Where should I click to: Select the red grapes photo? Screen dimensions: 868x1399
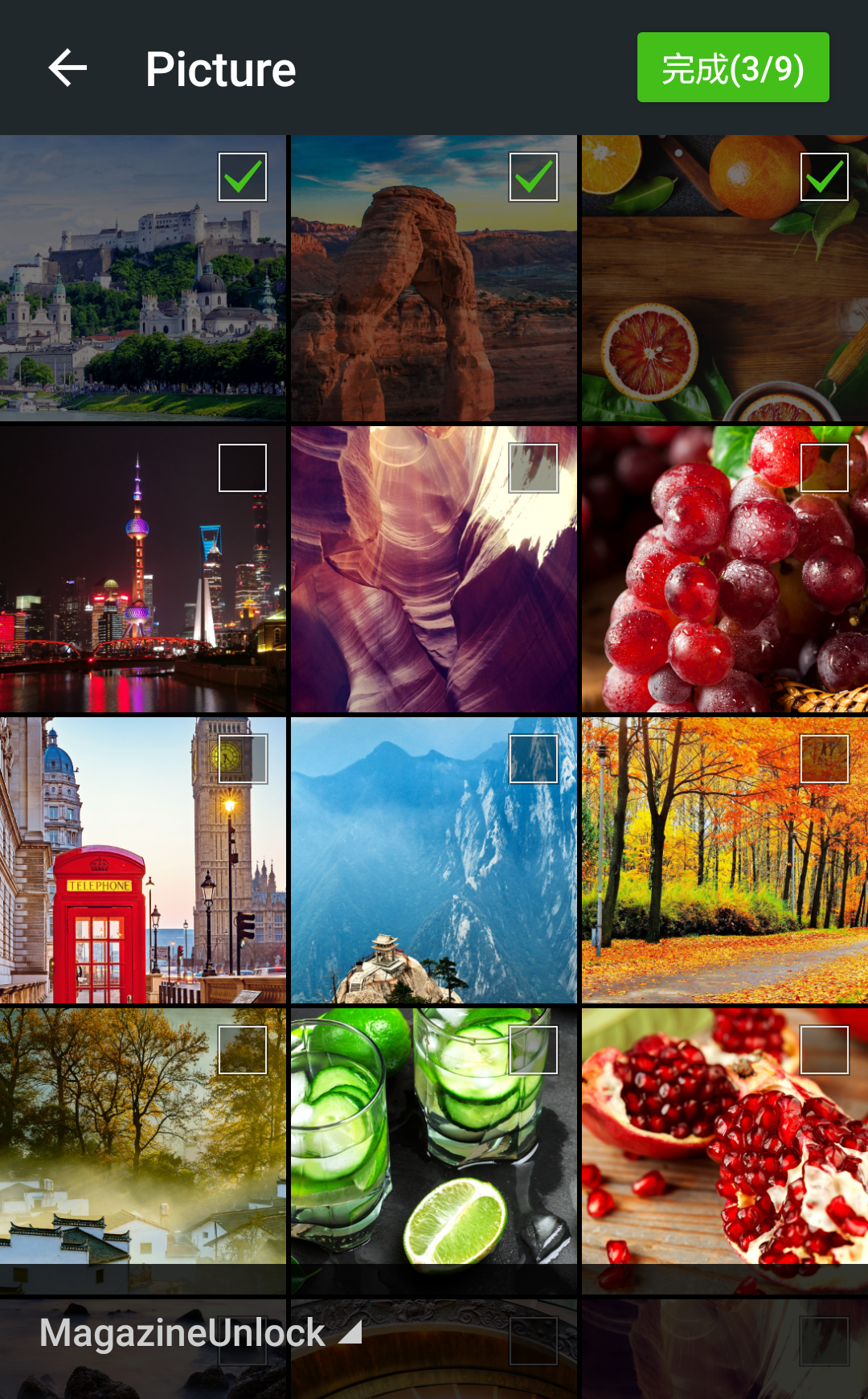point(825,468)
